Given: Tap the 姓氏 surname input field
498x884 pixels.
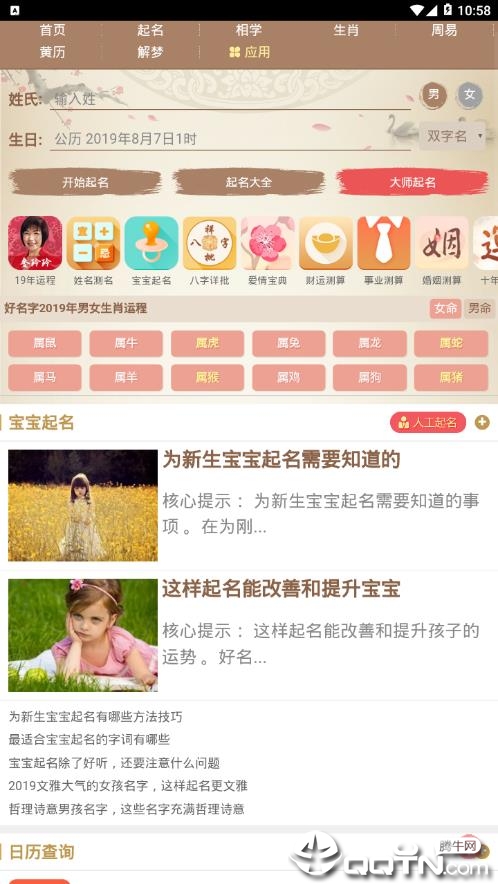Looking at the screenshot, I should tap(230, 99).
